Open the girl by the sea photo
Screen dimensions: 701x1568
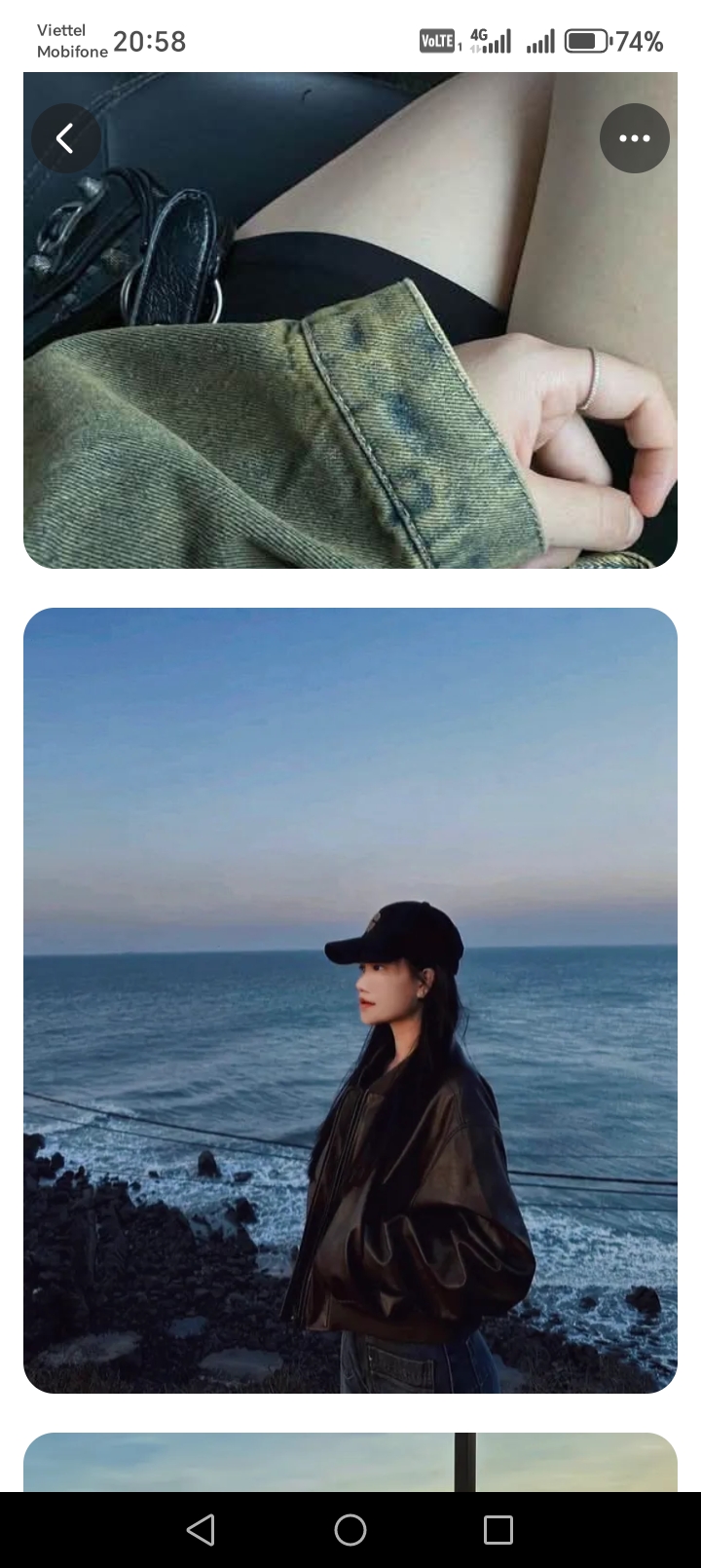pyautogui.click(x=350, y=999)
